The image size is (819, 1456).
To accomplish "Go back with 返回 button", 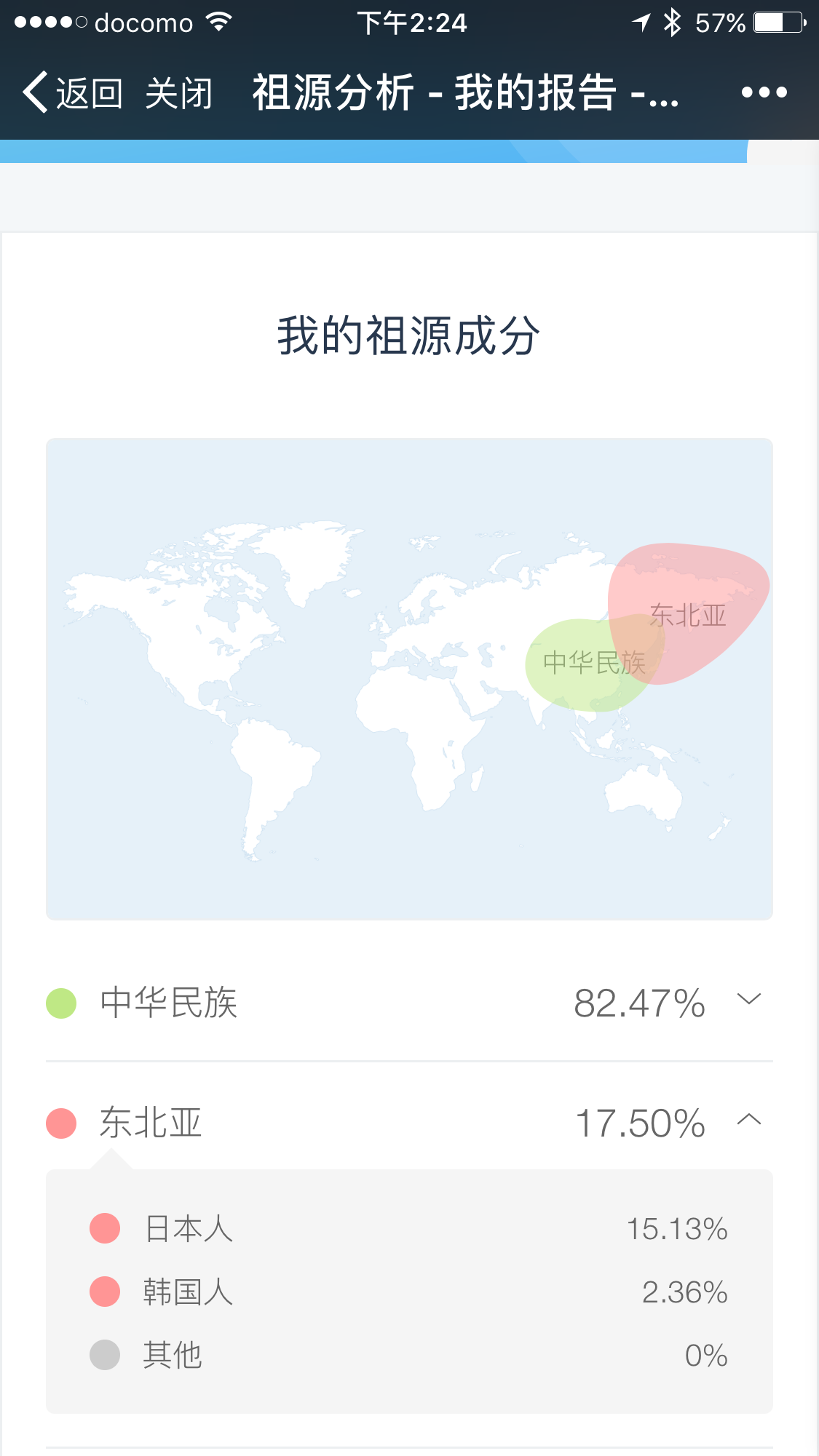I will 72,92.
